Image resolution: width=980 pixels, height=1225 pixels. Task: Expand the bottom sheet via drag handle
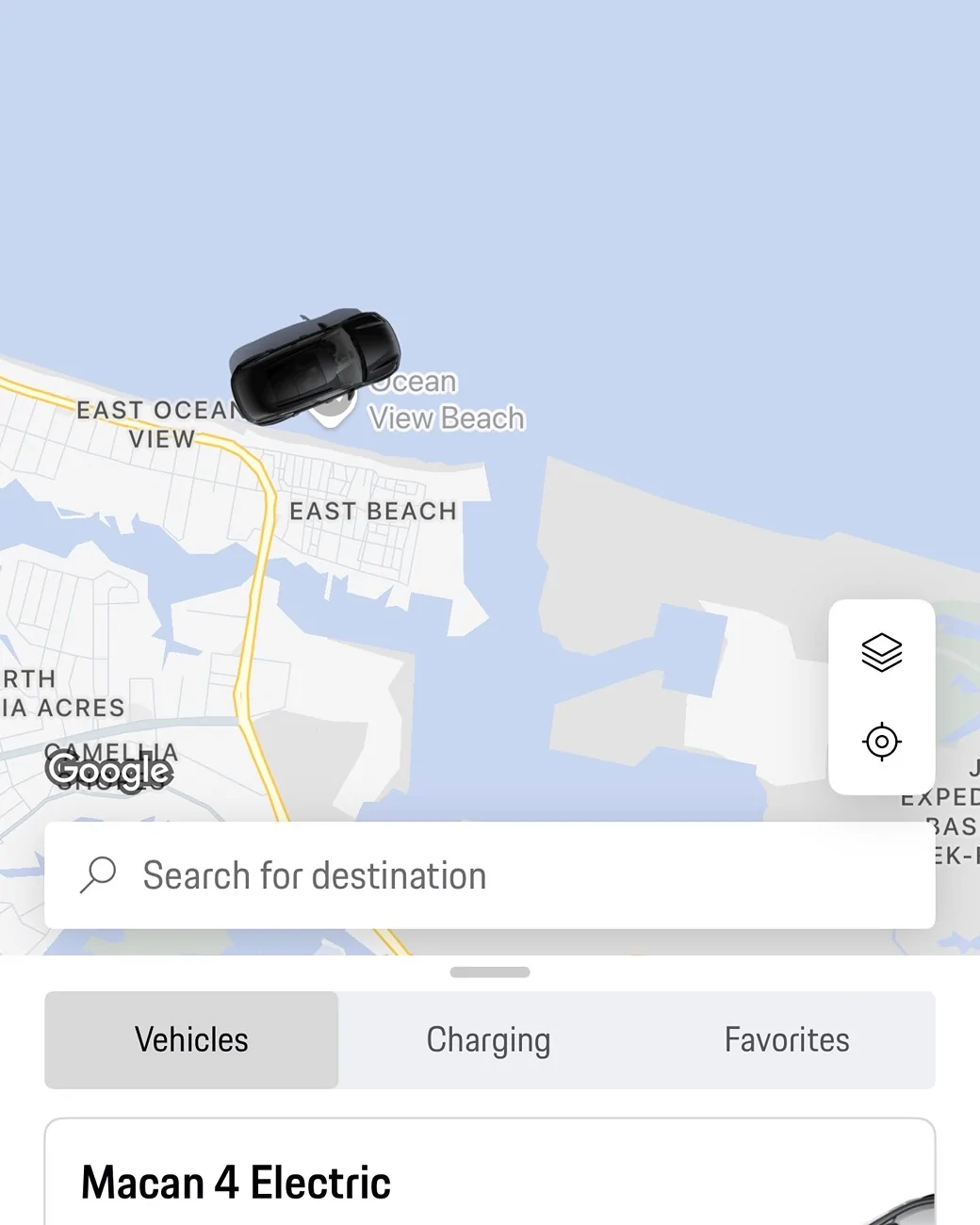click(x=490, y=971)
